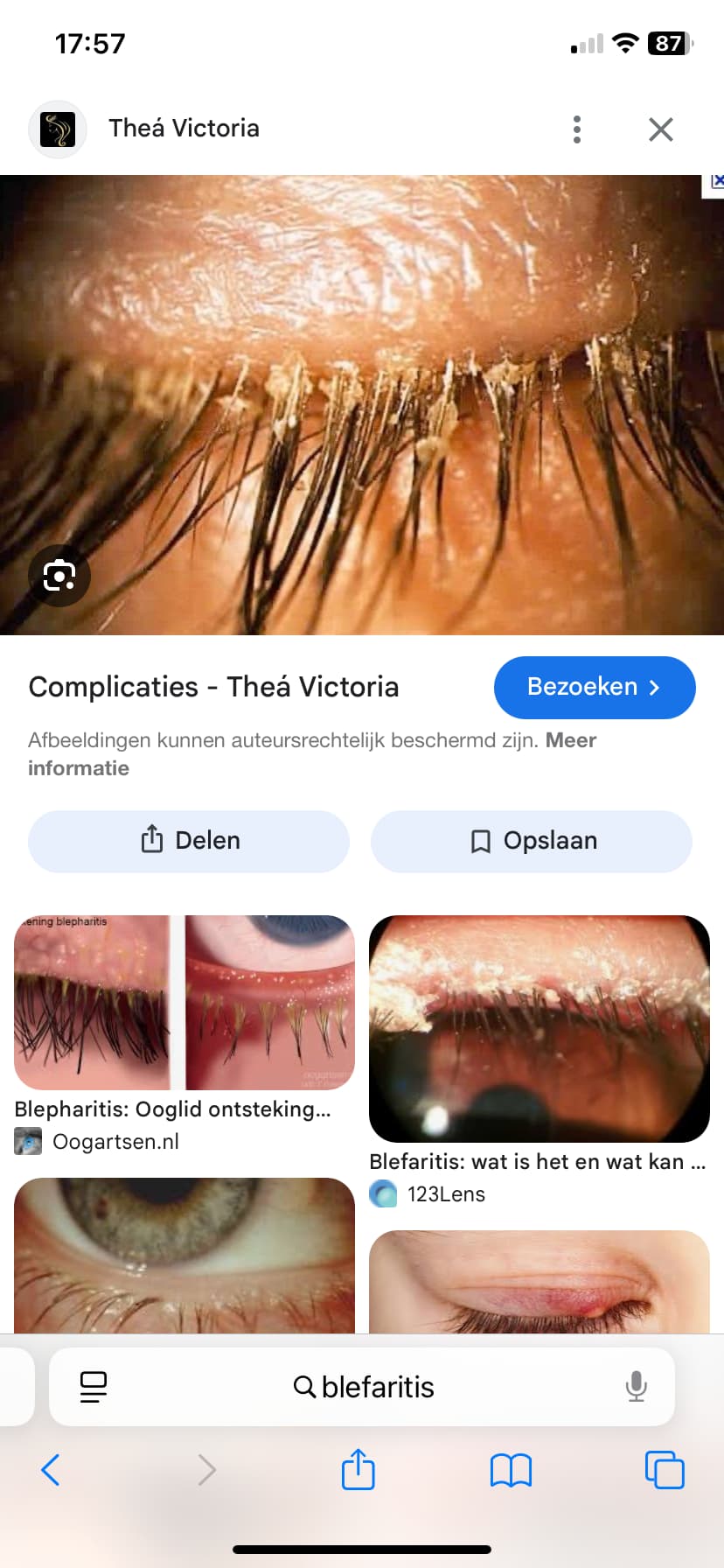
Task: Show all open tabs
Action: click(x=665, y=1470)
